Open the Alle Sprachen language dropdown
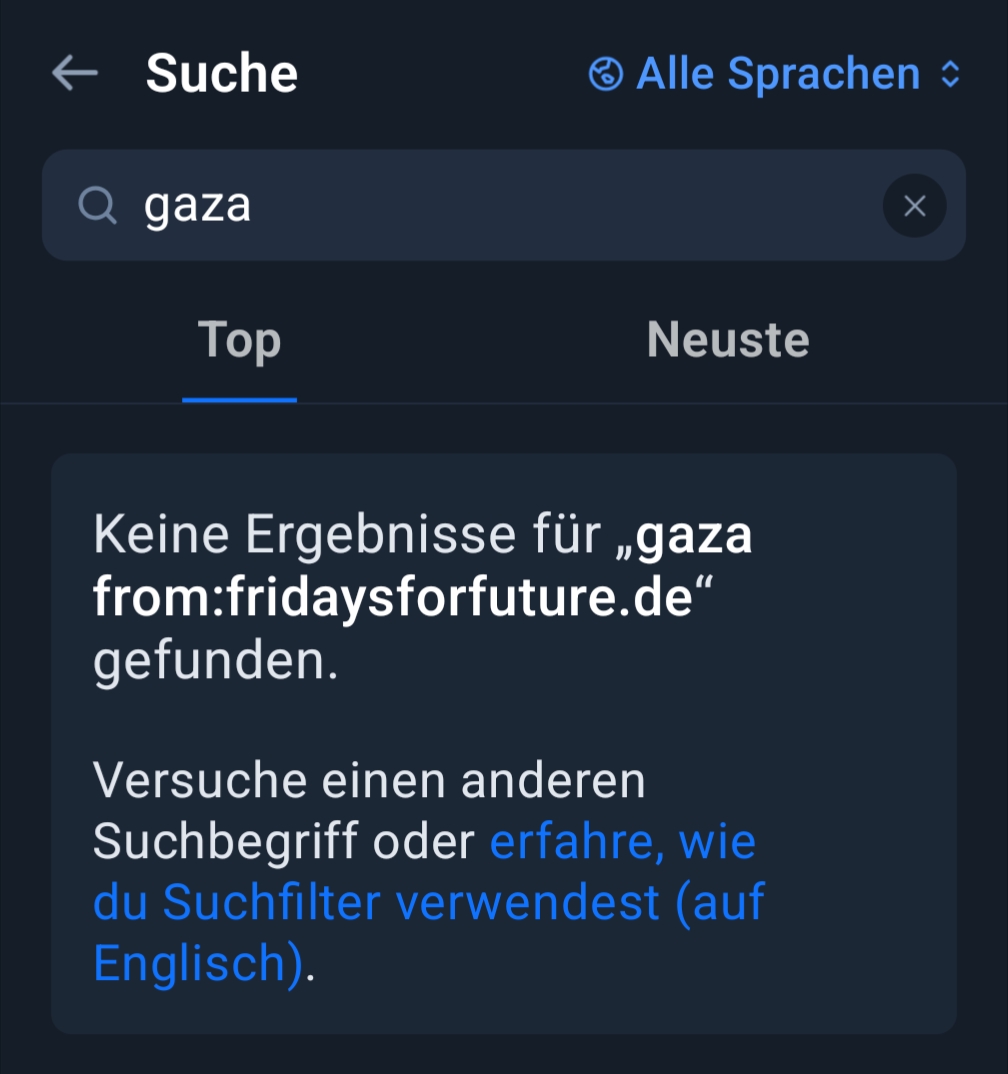This screenshot has width=1008, height=1074. [775, 74]
